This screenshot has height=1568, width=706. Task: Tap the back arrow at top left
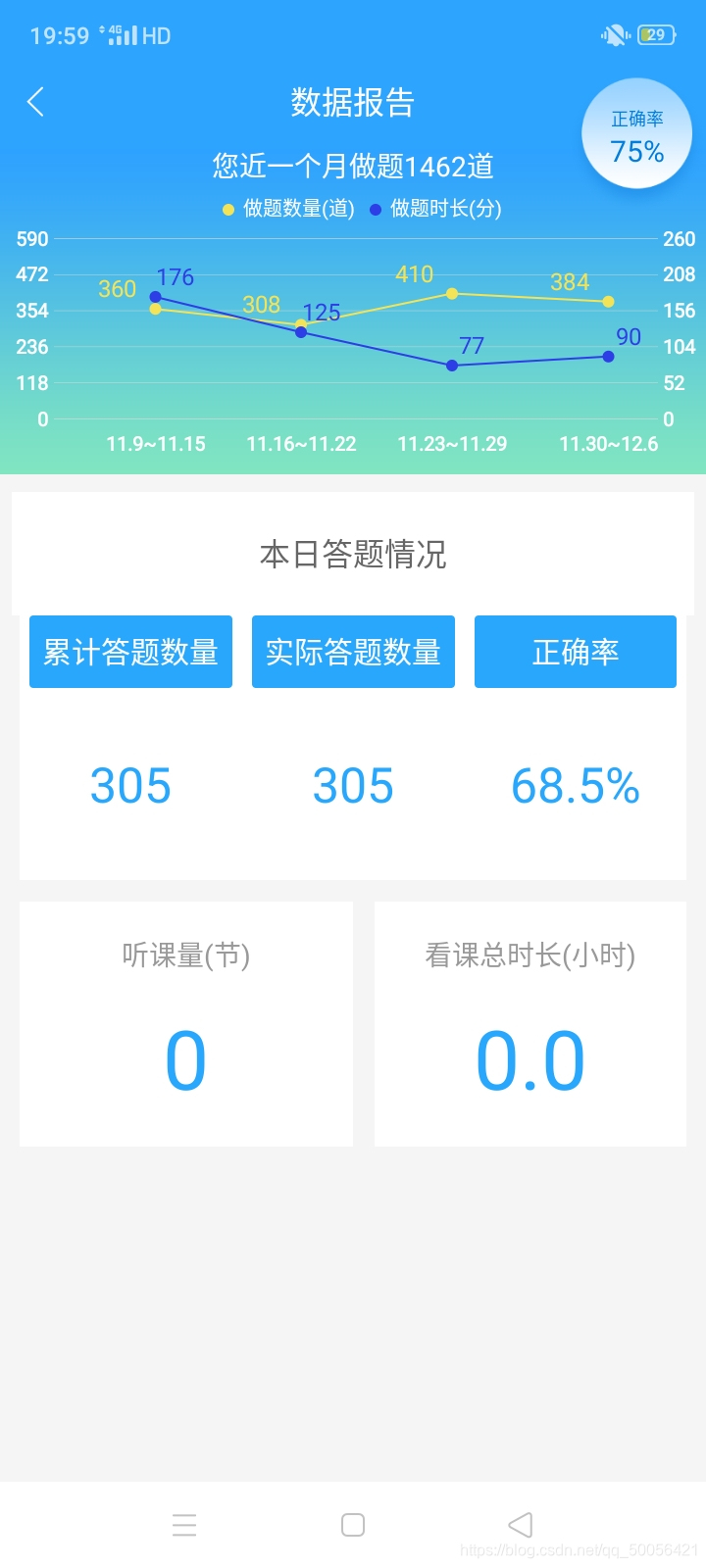(35, 102)
